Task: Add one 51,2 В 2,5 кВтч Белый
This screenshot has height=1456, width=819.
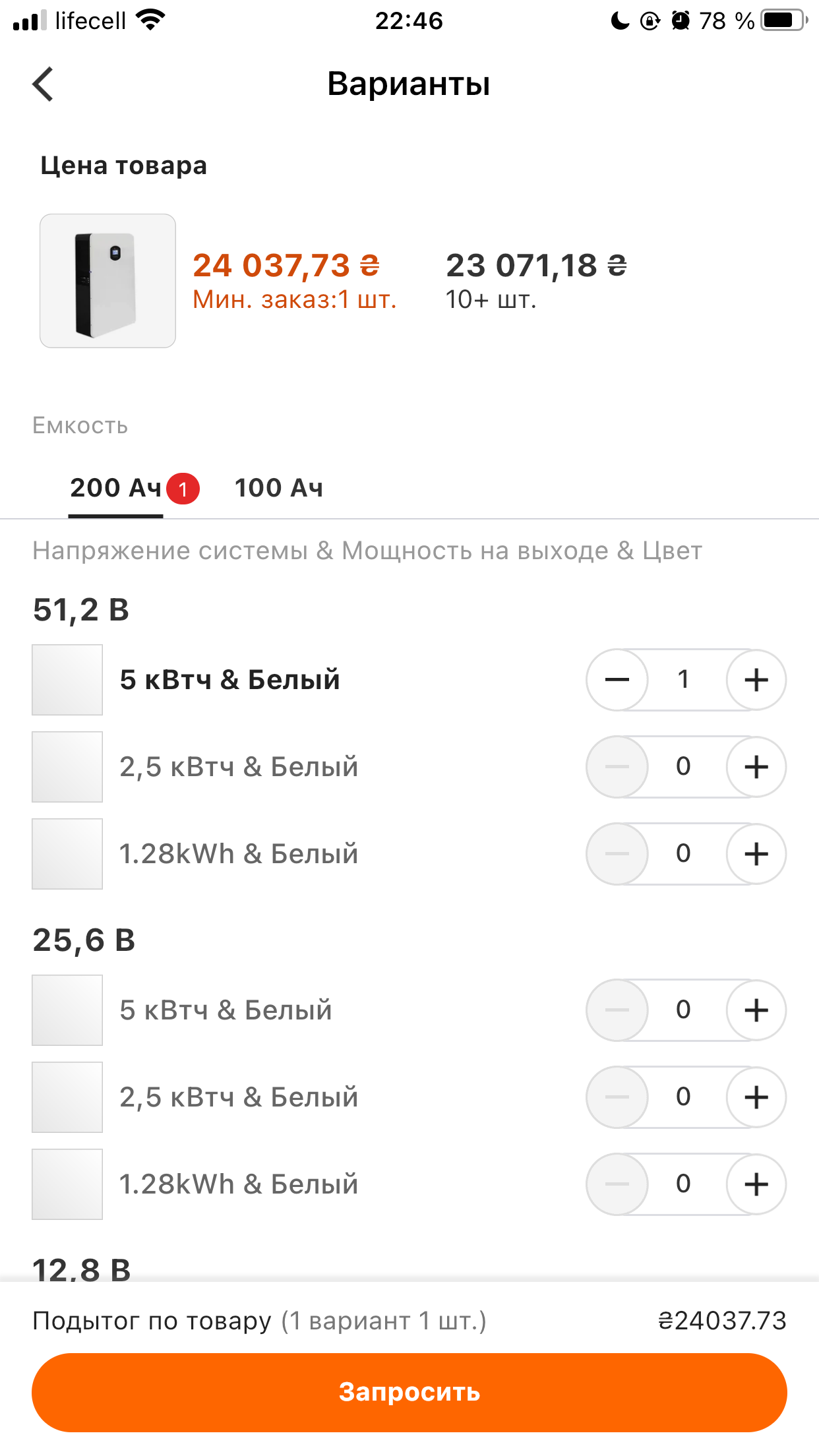Action: [x=756, y=767]
